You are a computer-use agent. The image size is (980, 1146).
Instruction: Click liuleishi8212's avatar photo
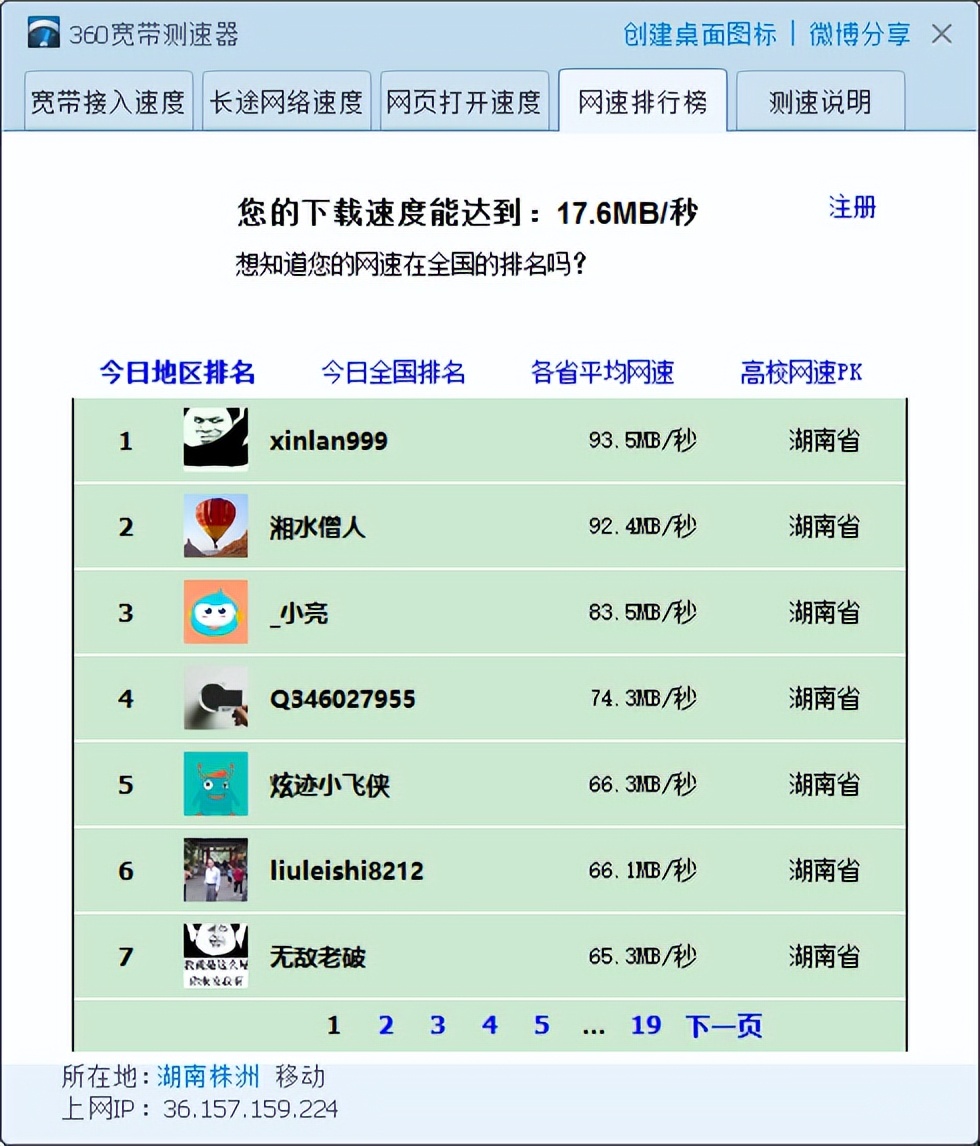(x=215, y=870)
